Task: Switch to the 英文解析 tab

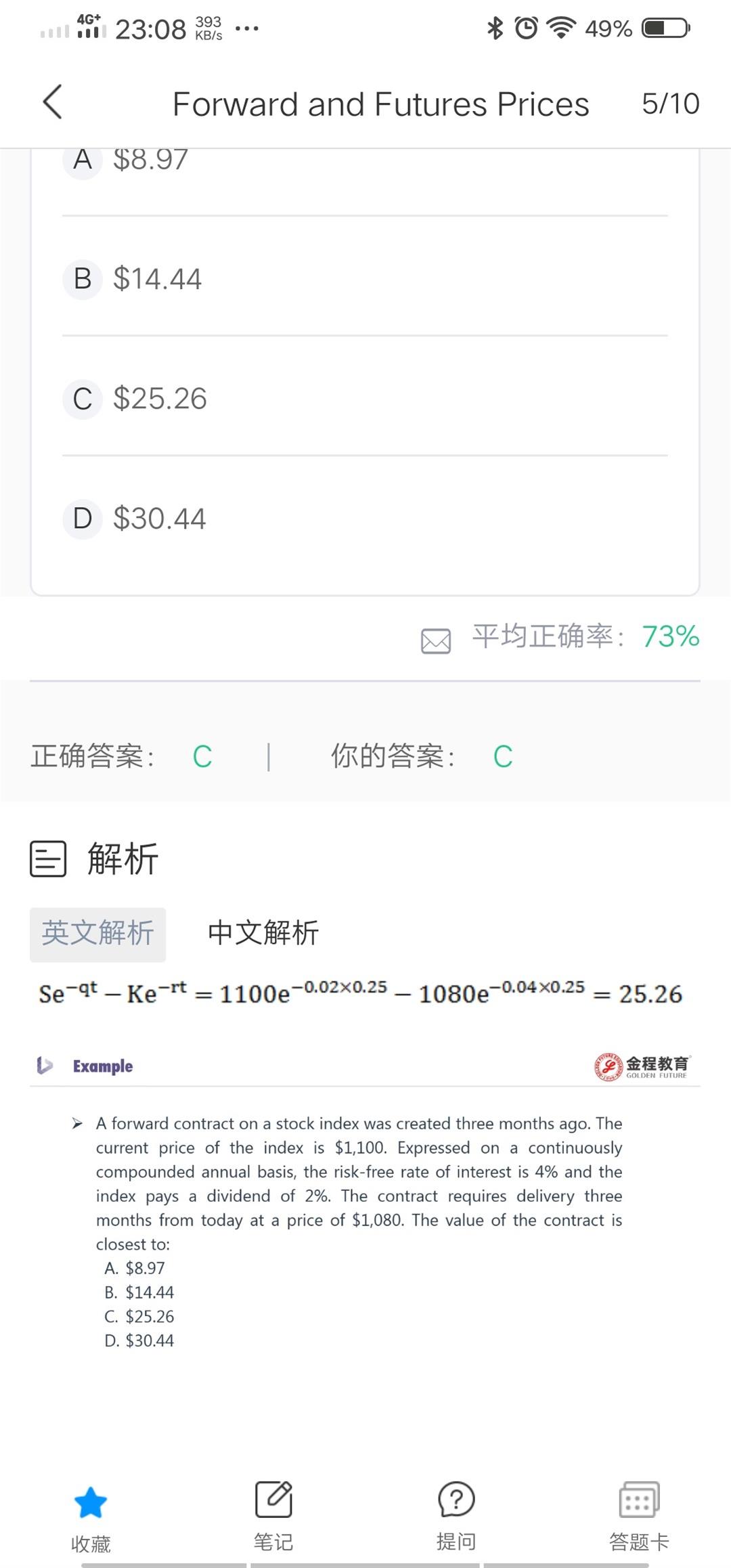Action: pos(97,934)
